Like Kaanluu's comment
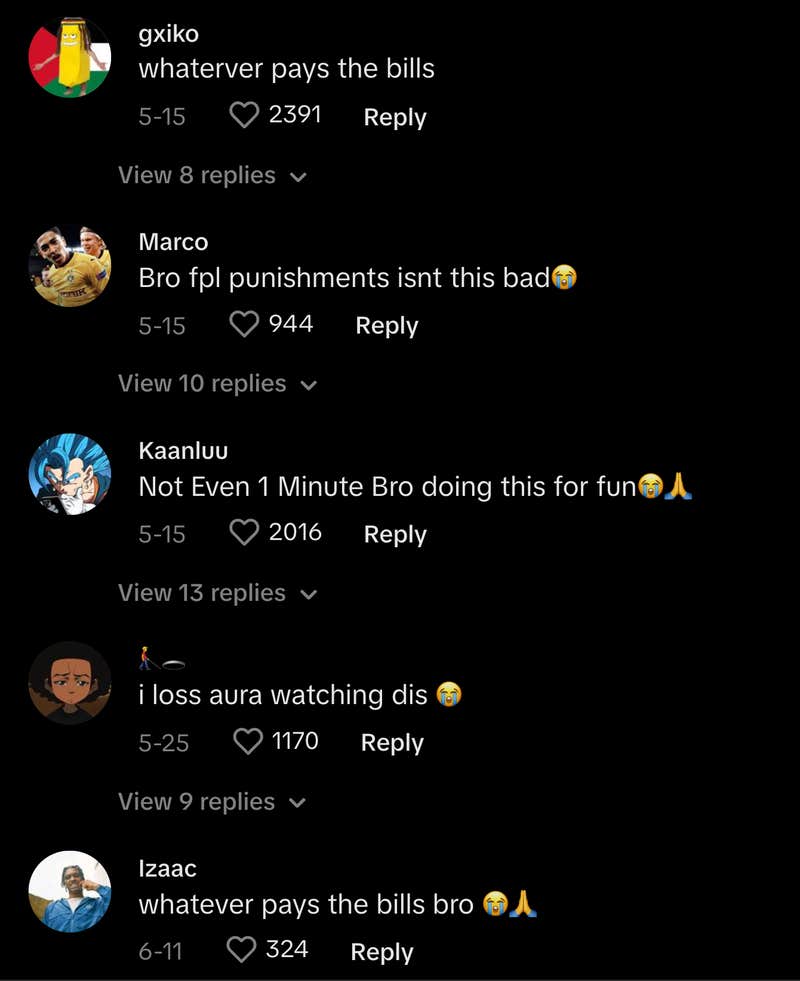The width and height of the screenshot is (800, 981). click(x=244, y=534)
